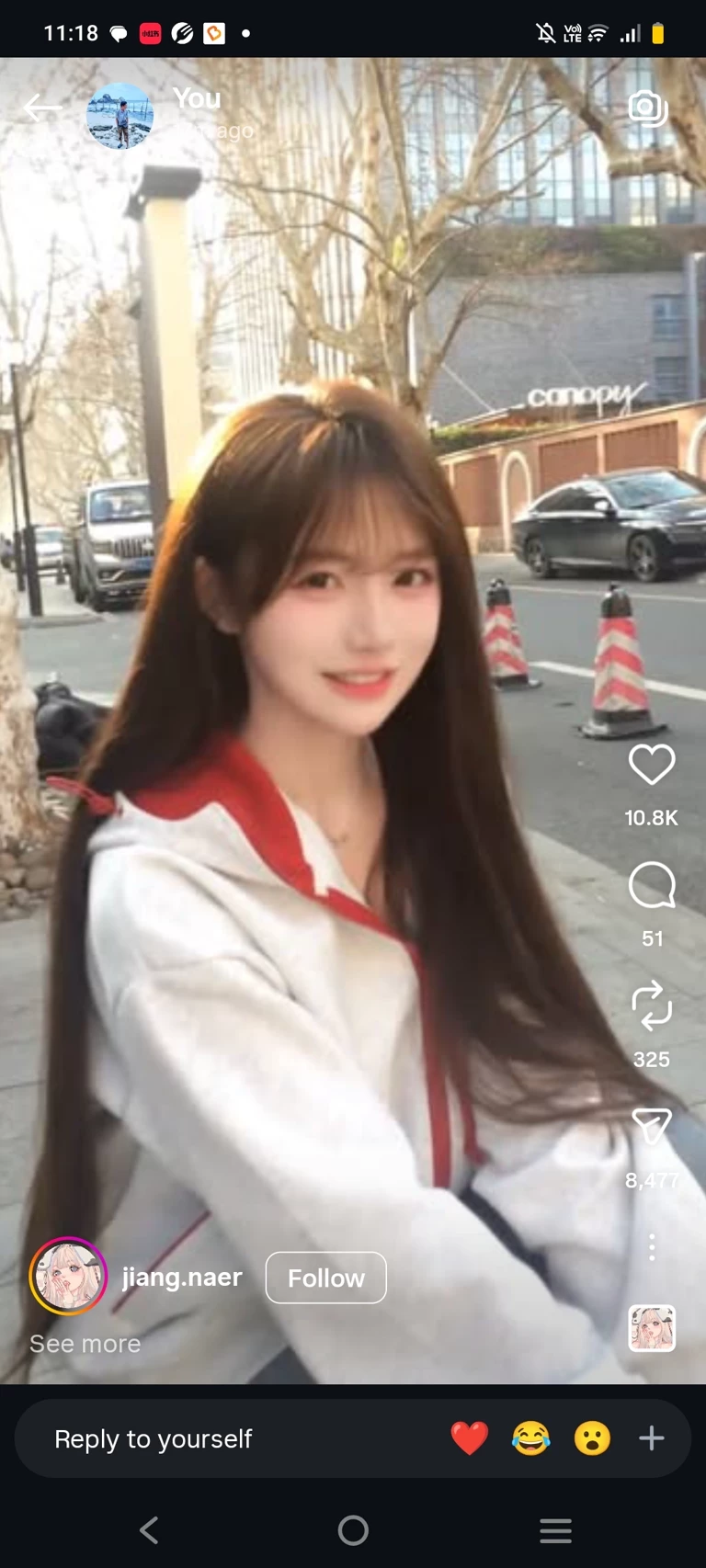Open the camera icon at the top right

(647, 108)
